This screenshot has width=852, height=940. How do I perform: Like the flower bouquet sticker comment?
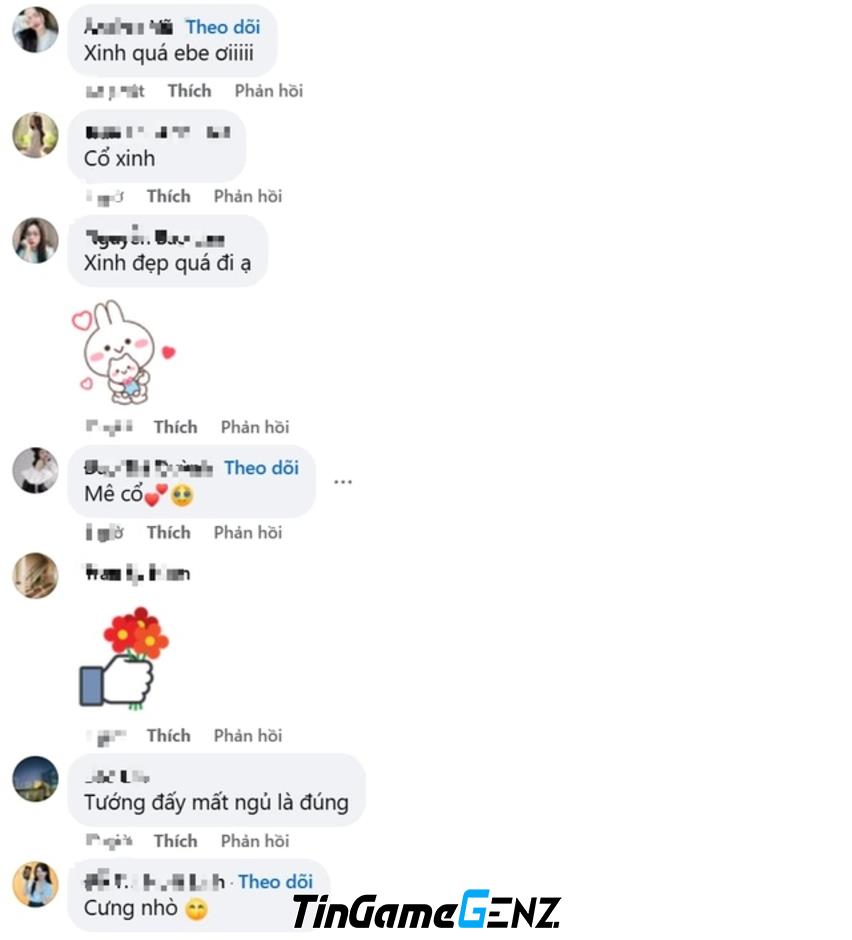pos(168,735)
